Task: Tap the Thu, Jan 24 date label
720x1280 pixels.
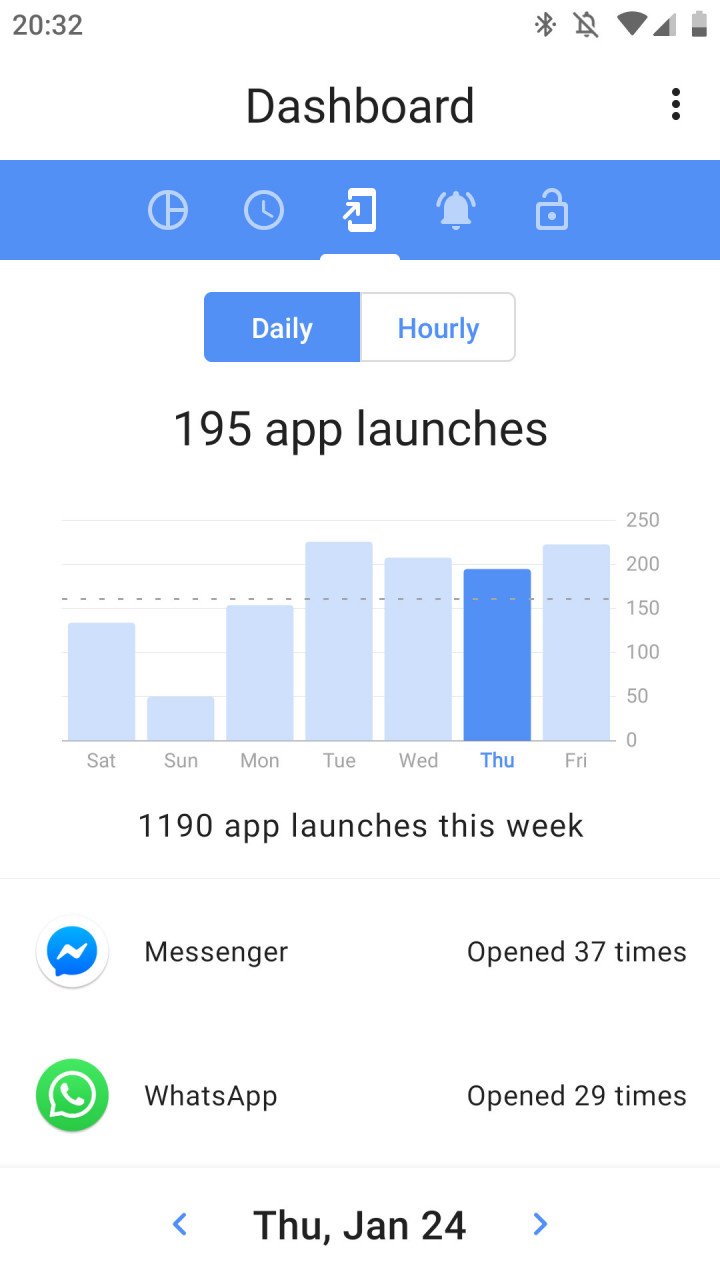Action: coord(360,1225)
